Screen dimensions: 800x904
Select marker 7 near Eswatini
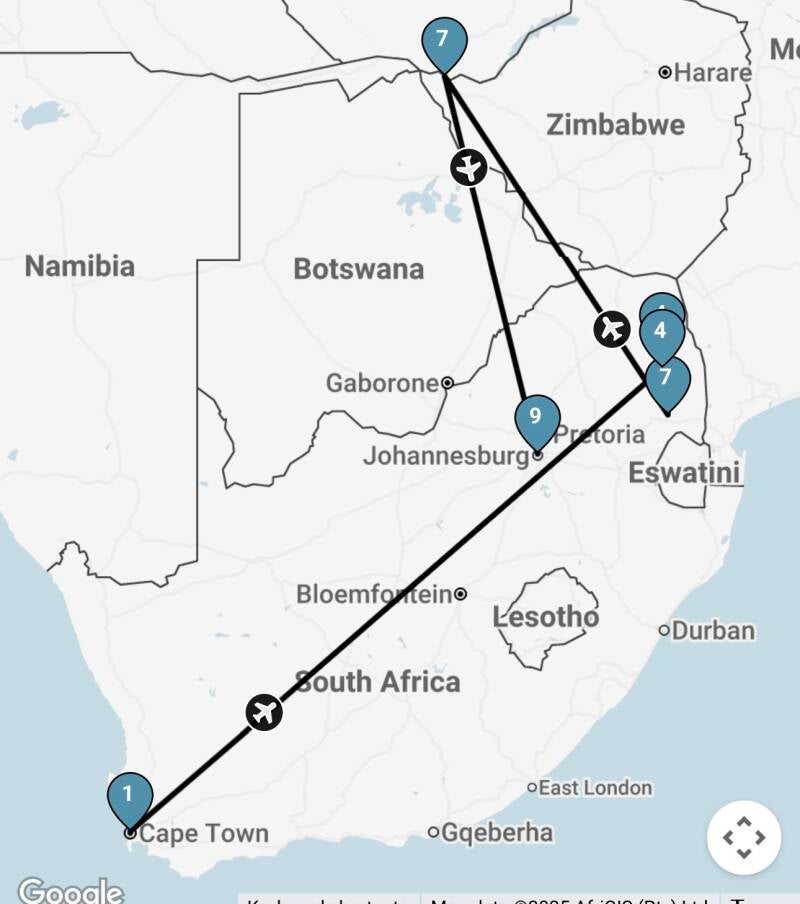pyautogui.click(x=668, y=380)
